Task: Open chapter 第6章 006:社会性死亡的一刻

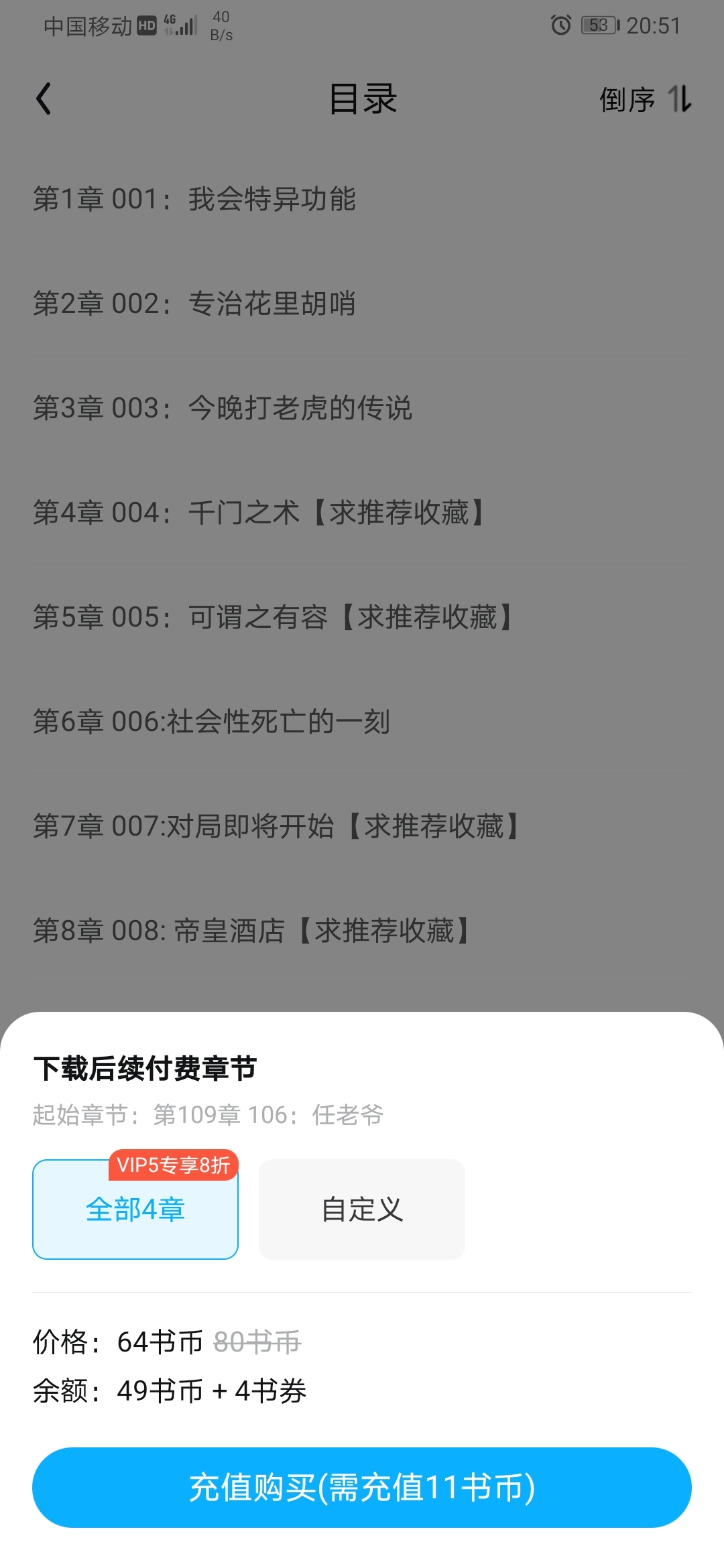Action: coord(362,722)
